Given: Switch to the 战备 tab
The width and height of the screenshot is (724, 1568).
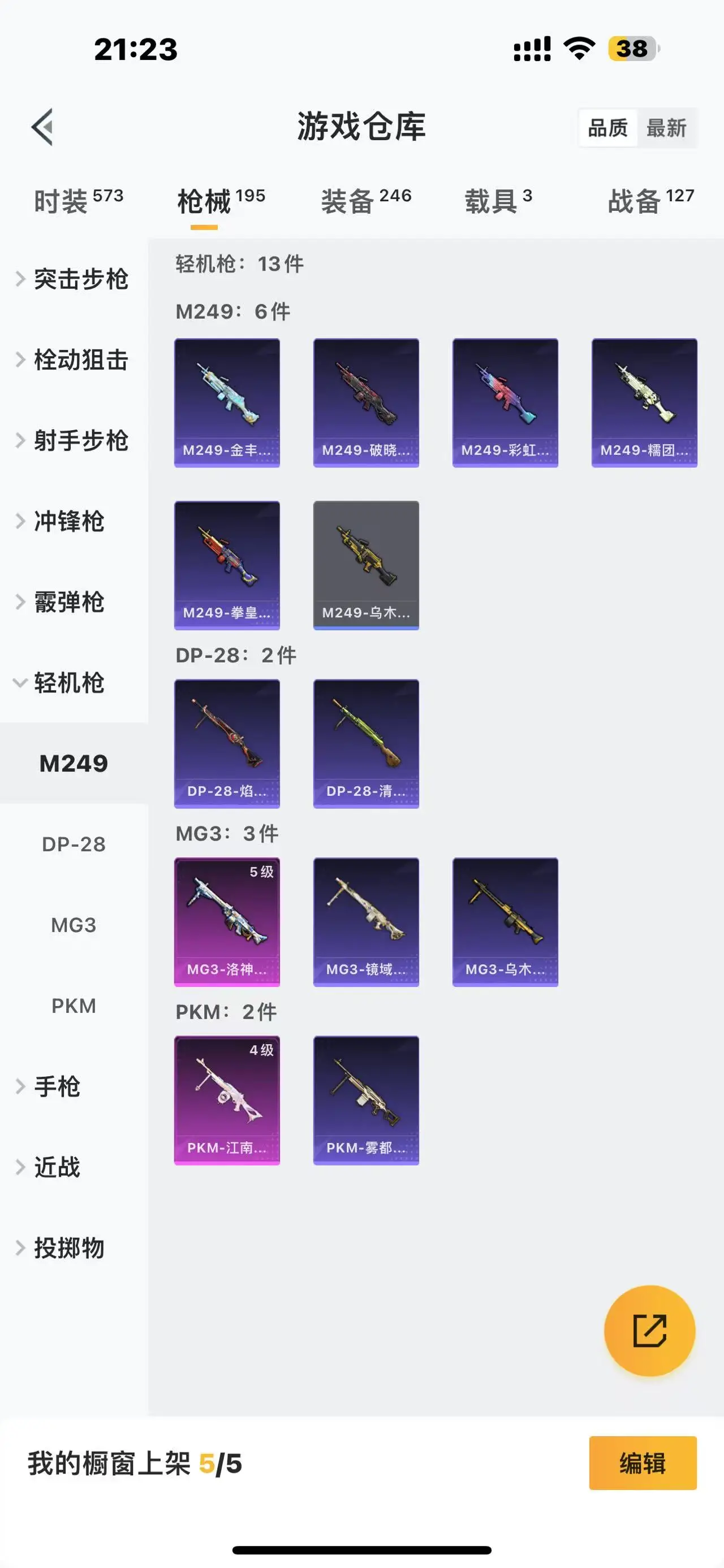Looking at the screenshot, I should (650, 201).
